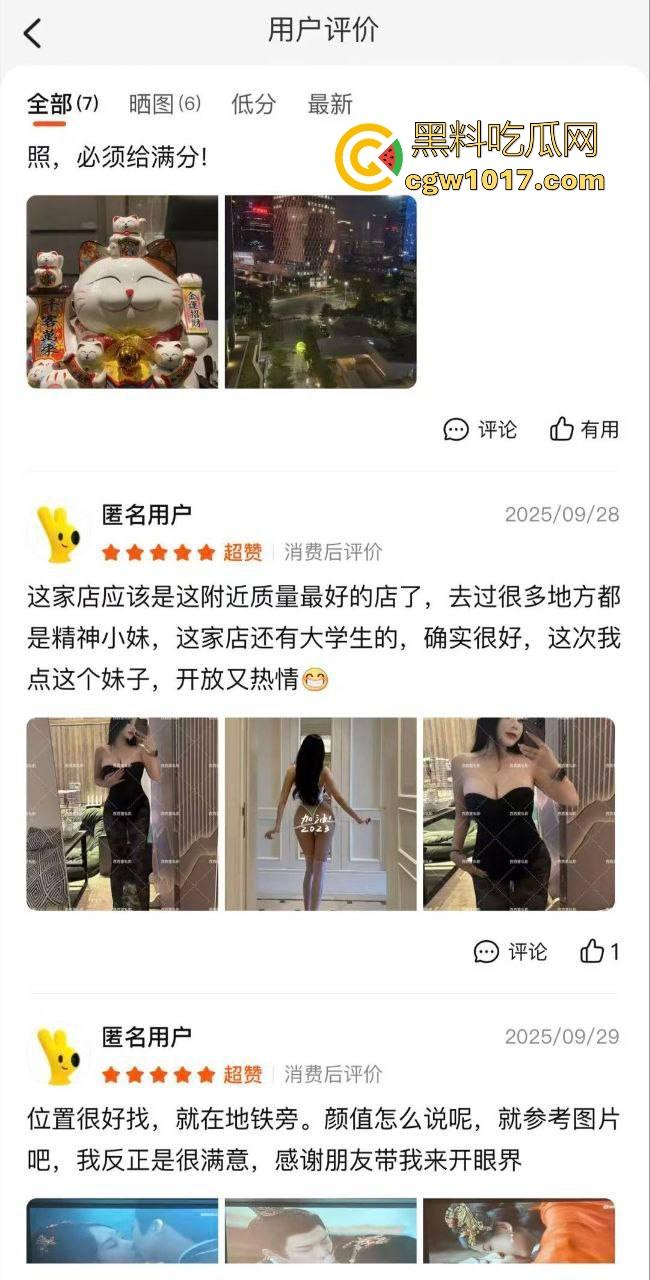Open the third photo of the 2025/09/28 review
This screenshot has height=1280, width=650.
519,813
